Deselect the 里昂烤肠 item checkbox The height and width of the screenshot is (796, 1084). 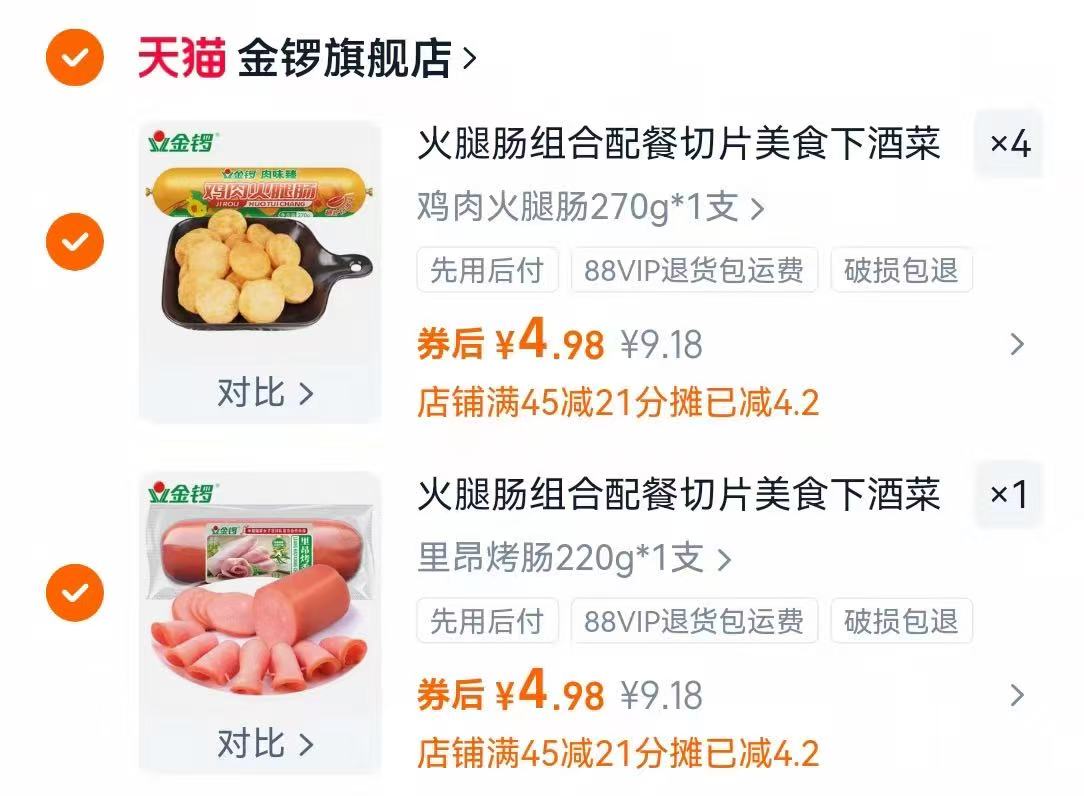click(x=75, y=592)
